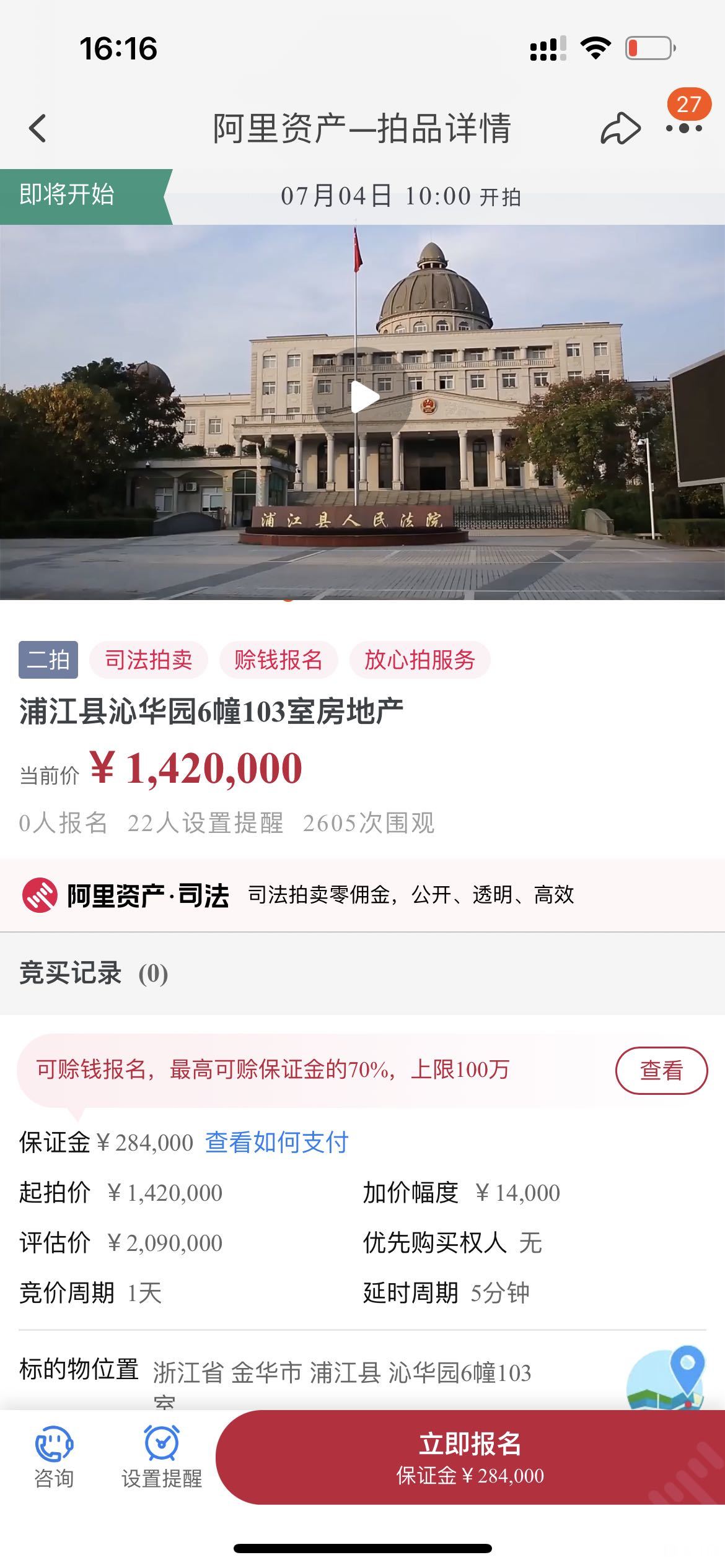The width and height of the screenshot is (725, 1568).
Task: Open the 竞买记录 bidding records
Action: coord(93,973)
